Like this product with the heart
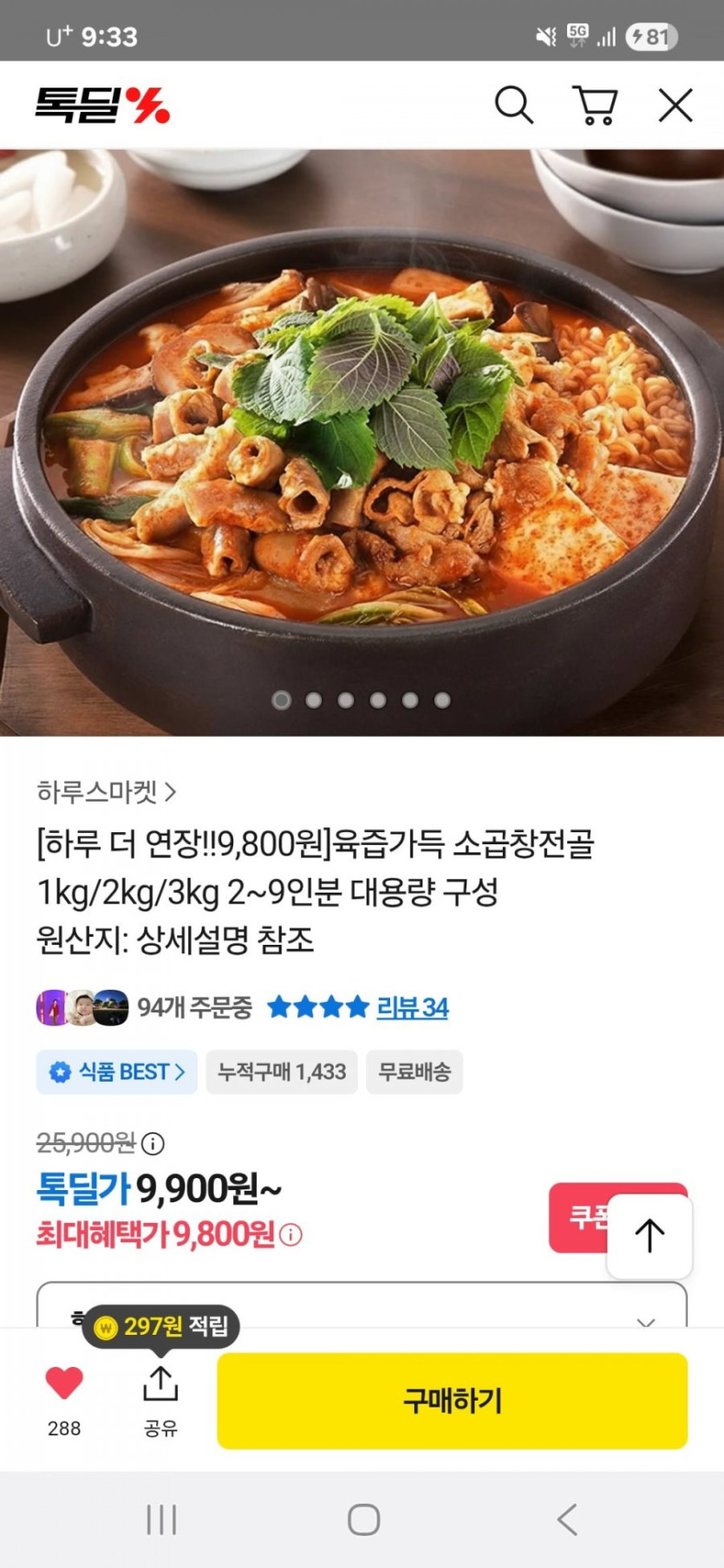The height and width of the screenshot is (1568, 724). click(x=64, y=1383)
